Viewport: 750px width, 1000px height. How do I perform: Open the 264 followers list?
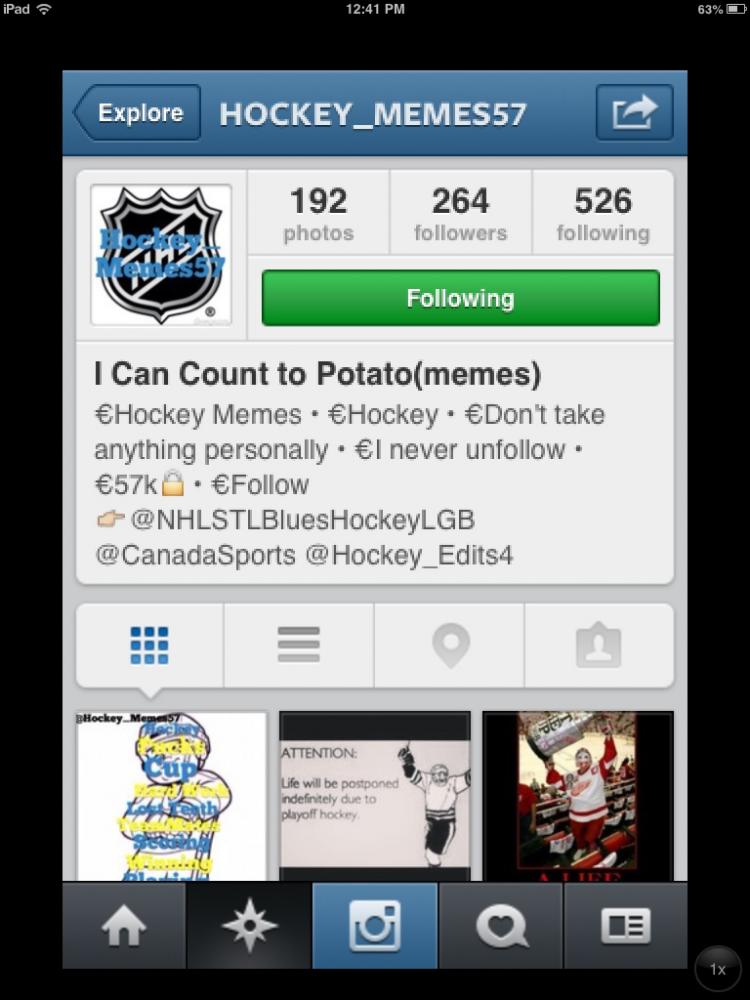point(460,214)
